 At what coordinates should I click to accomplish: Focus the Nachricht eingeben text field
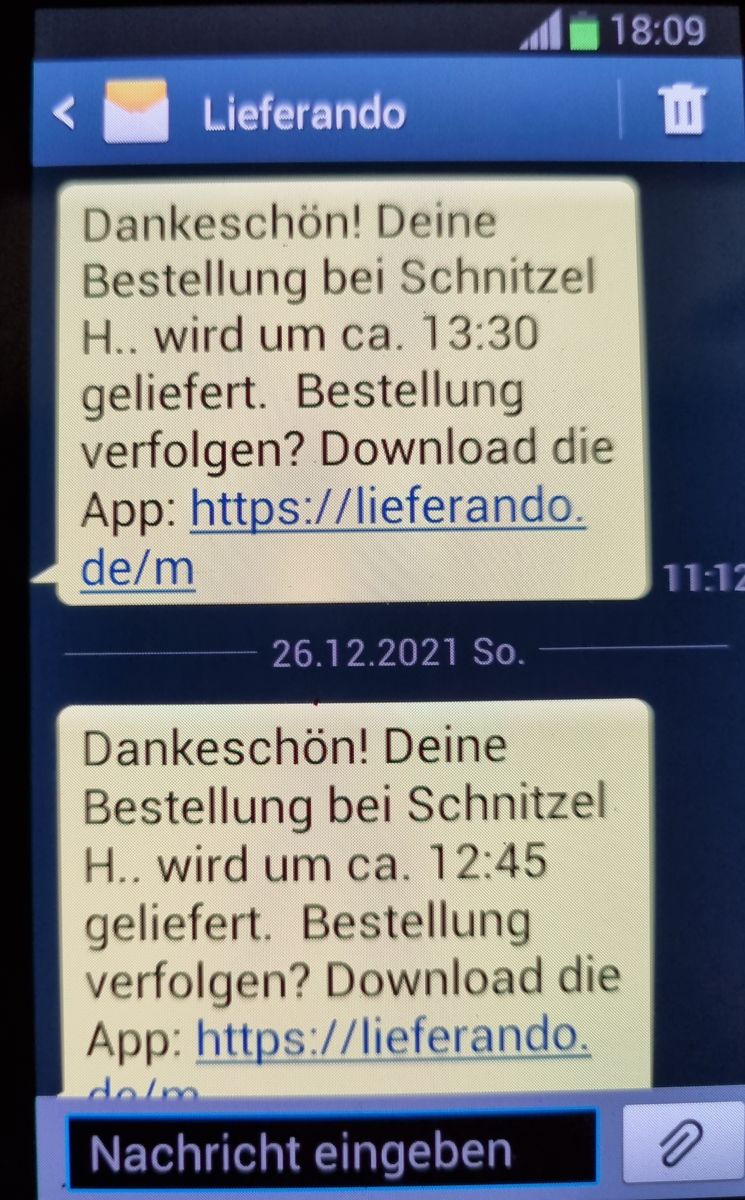330,1151
